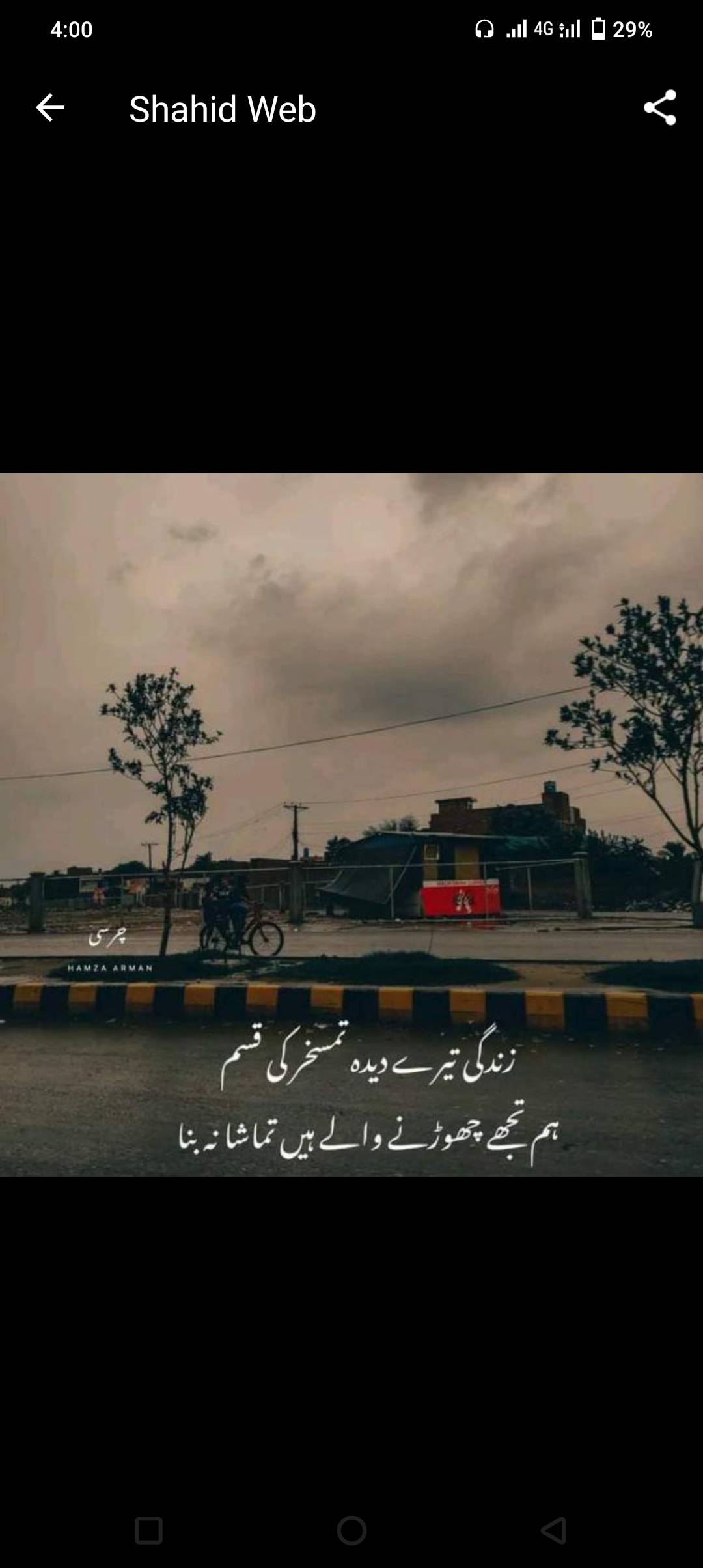
Task: Go back using the app bar arrow
Action: [50, 108]
